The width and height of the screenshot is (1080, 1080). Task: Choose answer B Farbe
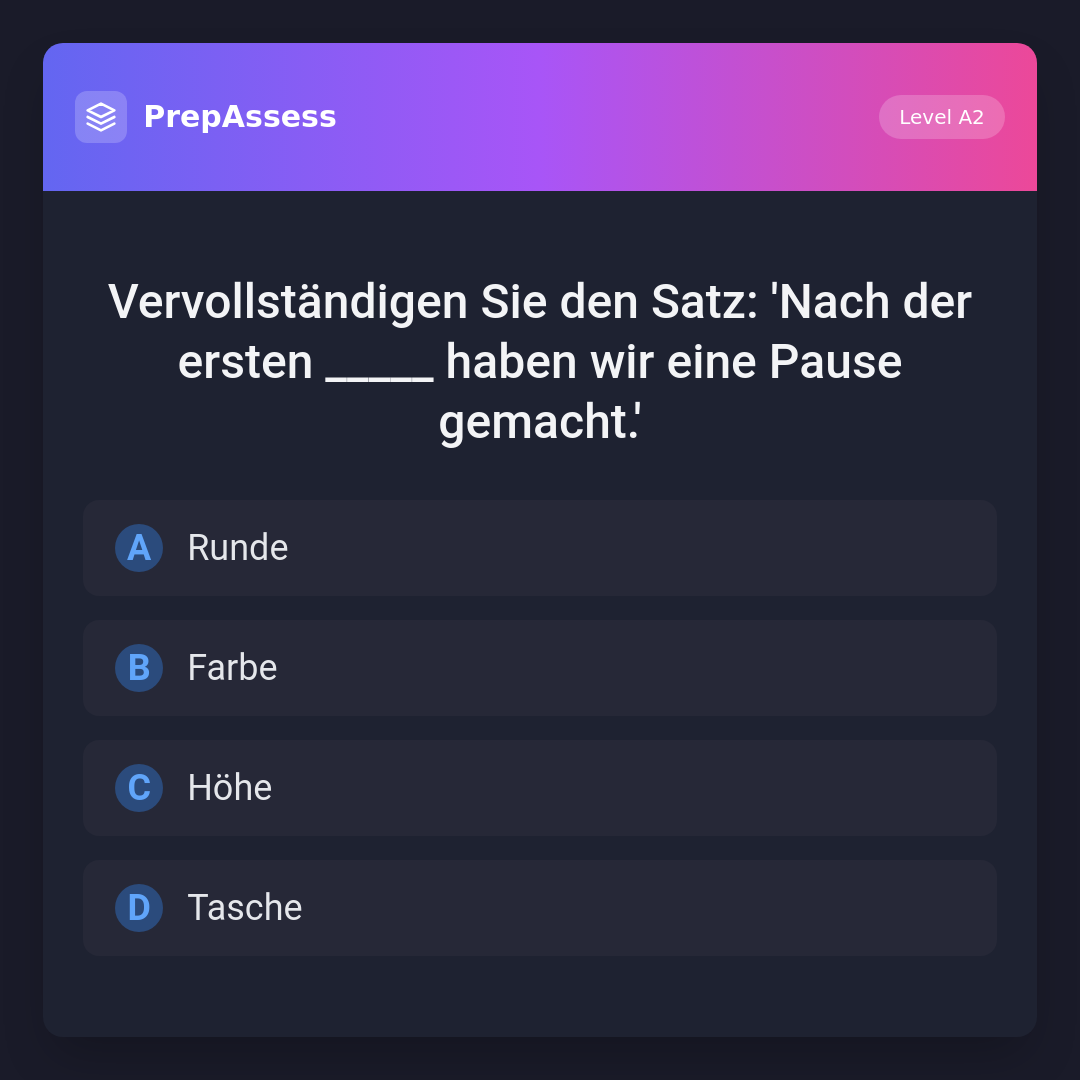pos(540,668)
